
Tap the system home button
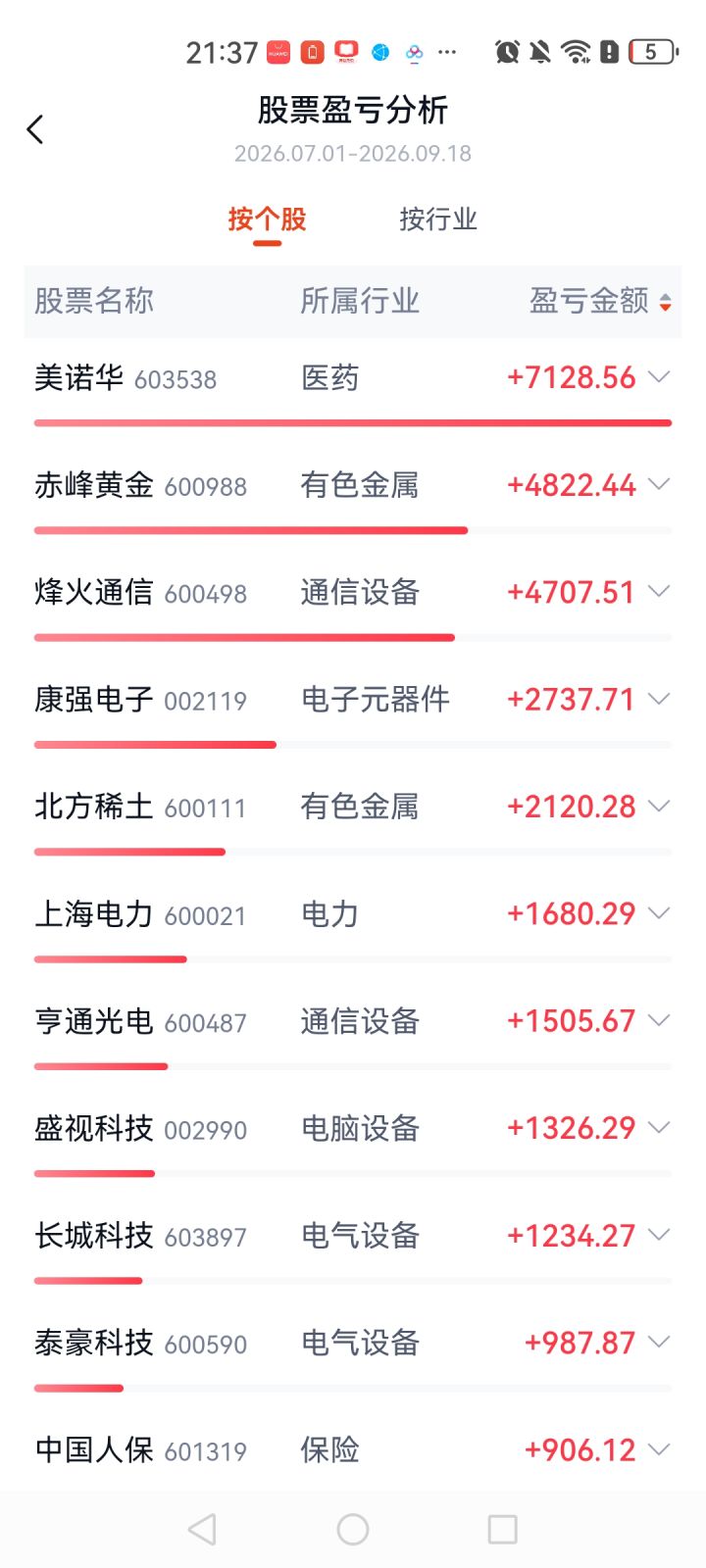coord(353,1529)
